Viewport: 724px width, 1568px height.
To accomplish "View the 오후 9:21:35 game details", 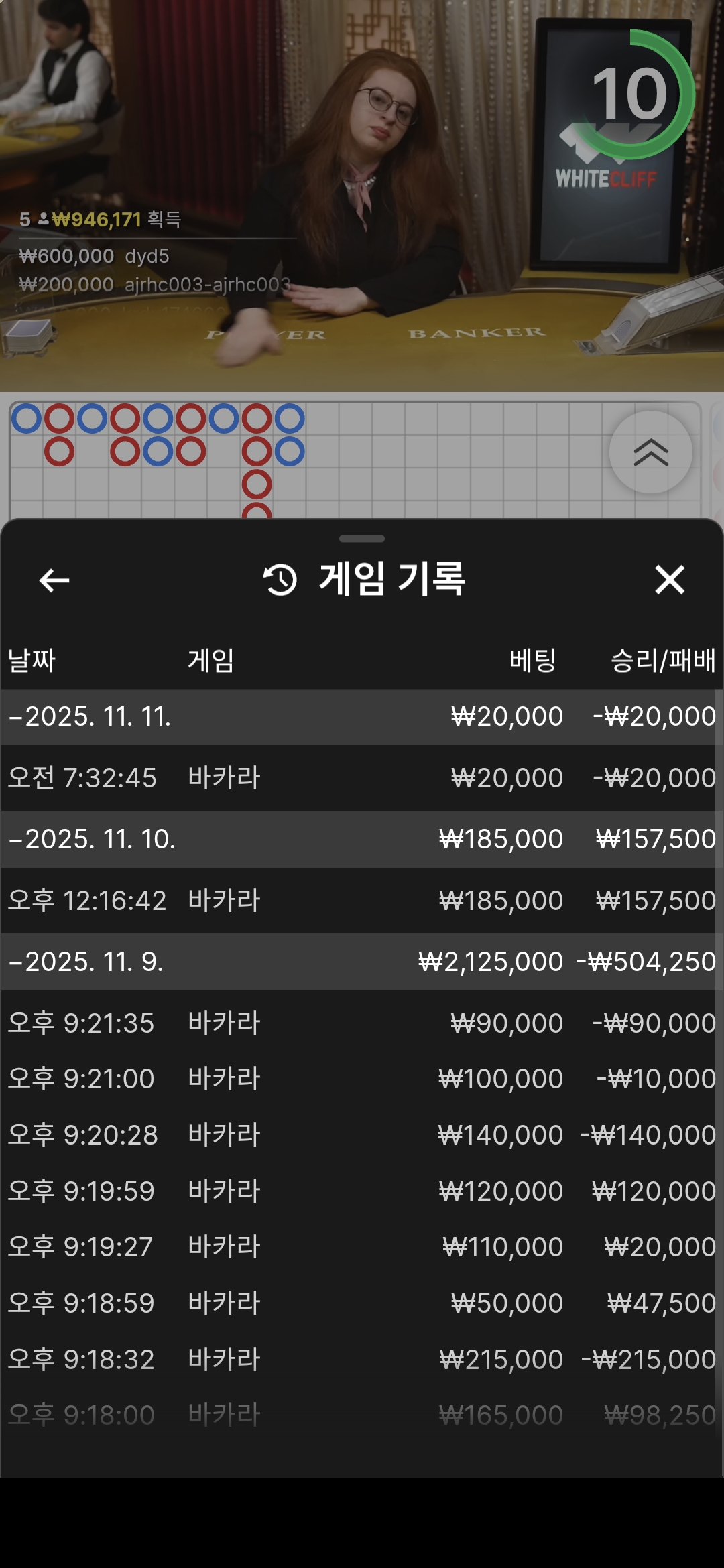I will (362, 1023).
